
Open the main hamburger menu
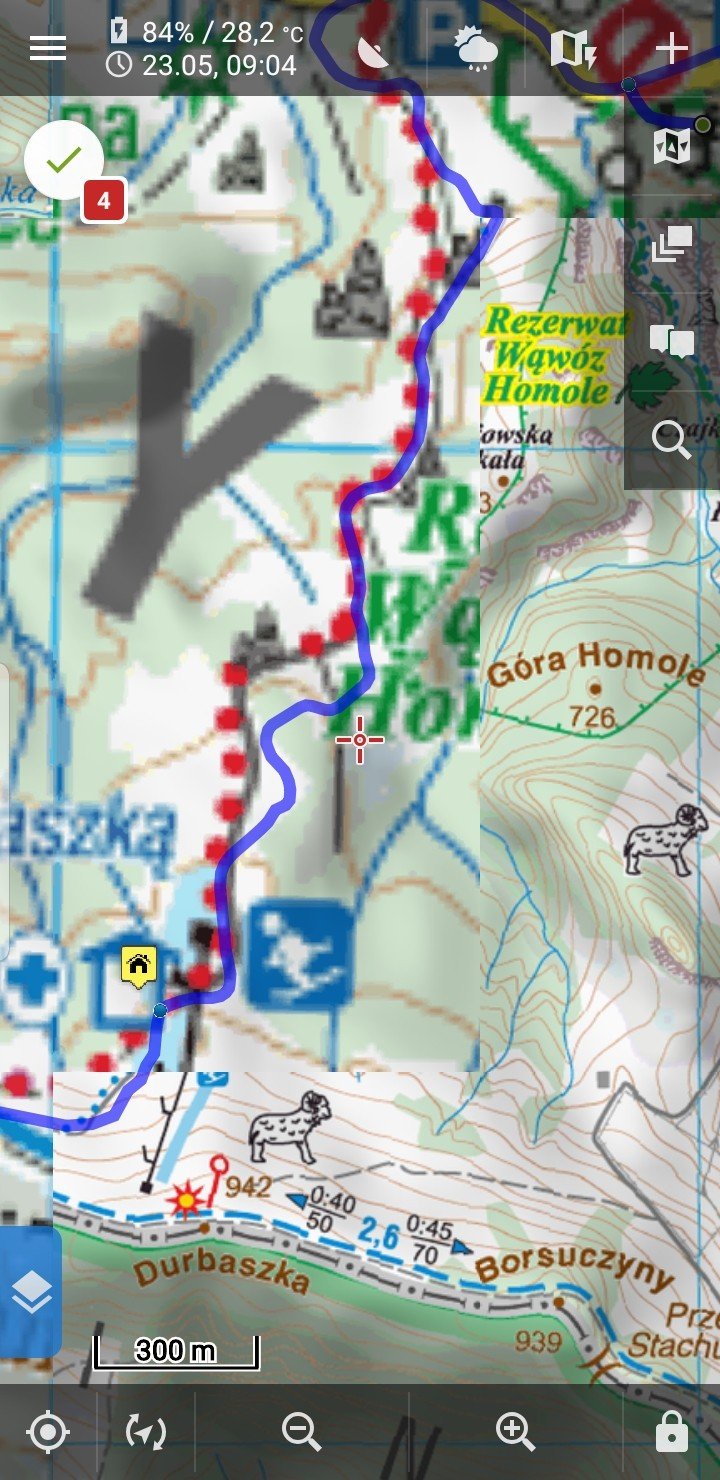(x=47, y=47)
